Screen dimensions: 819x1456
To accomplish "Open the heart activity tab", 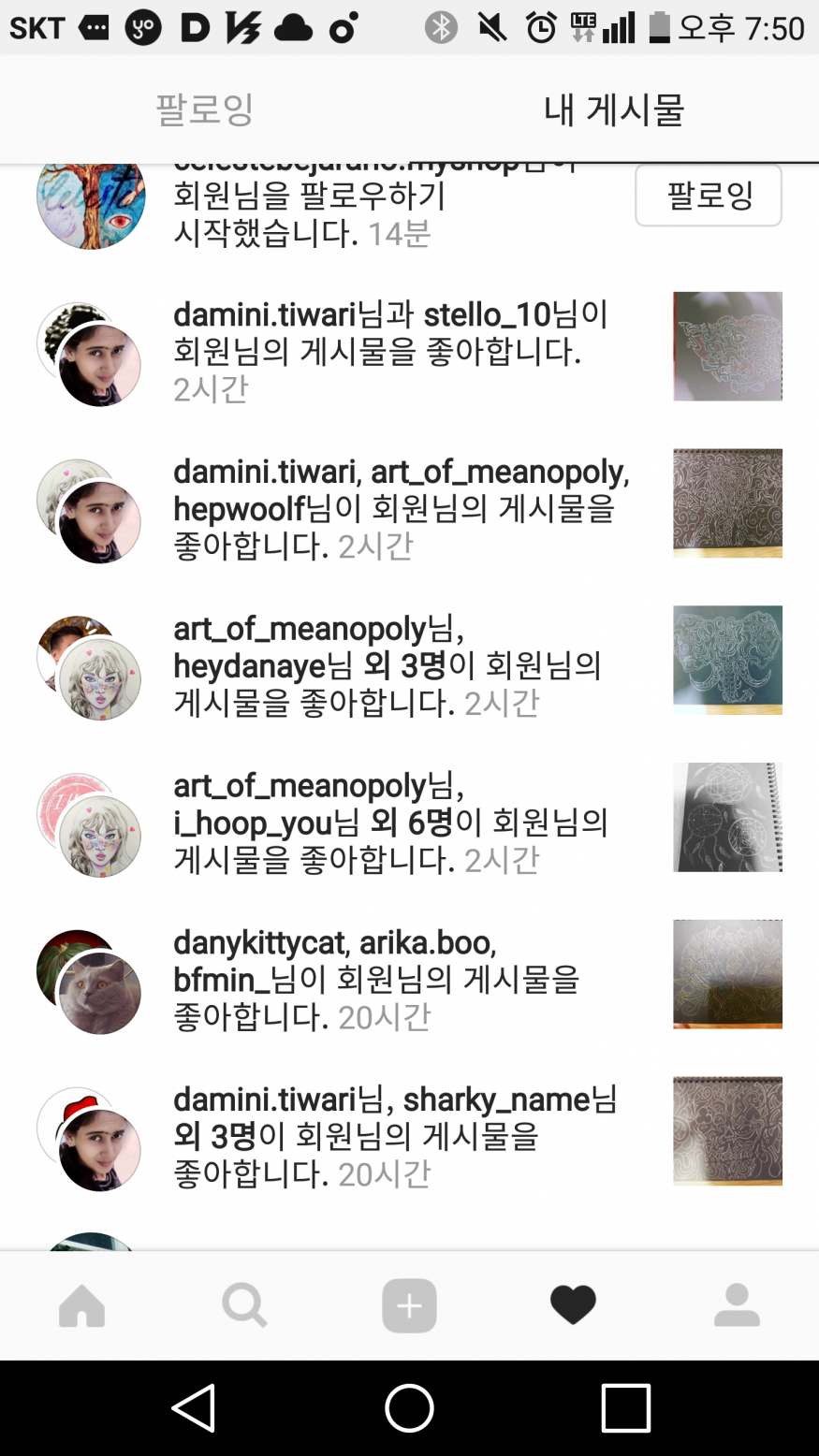I will (573, 1305).
